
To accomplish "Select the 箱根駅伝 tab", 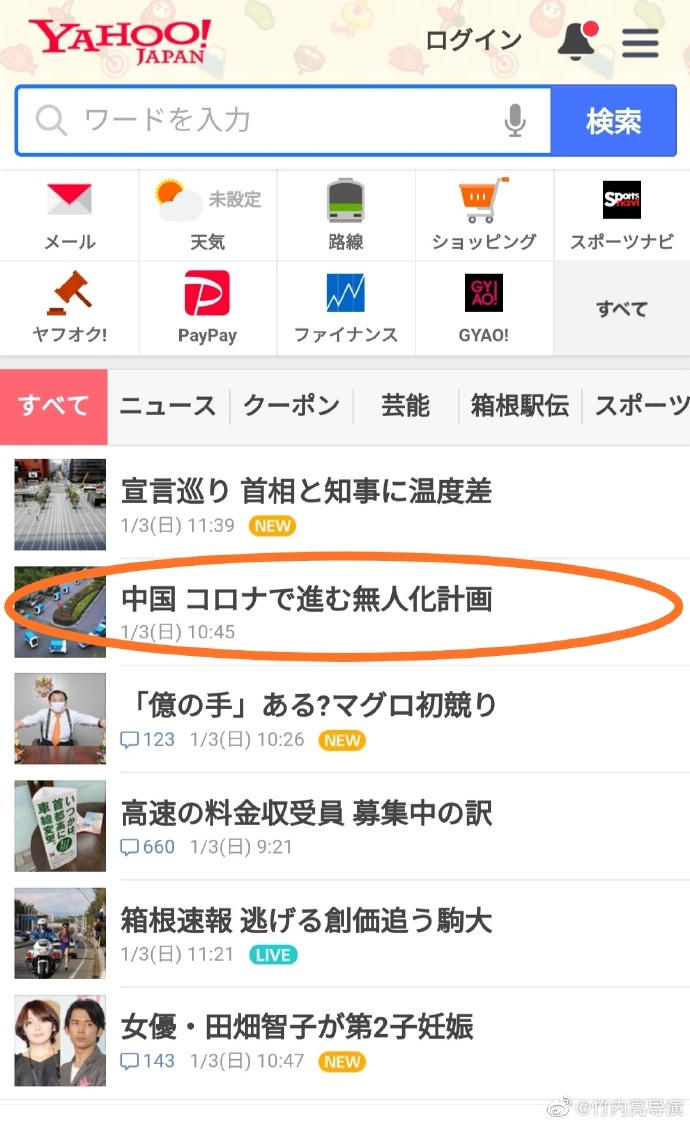I will tap(519, 405).
